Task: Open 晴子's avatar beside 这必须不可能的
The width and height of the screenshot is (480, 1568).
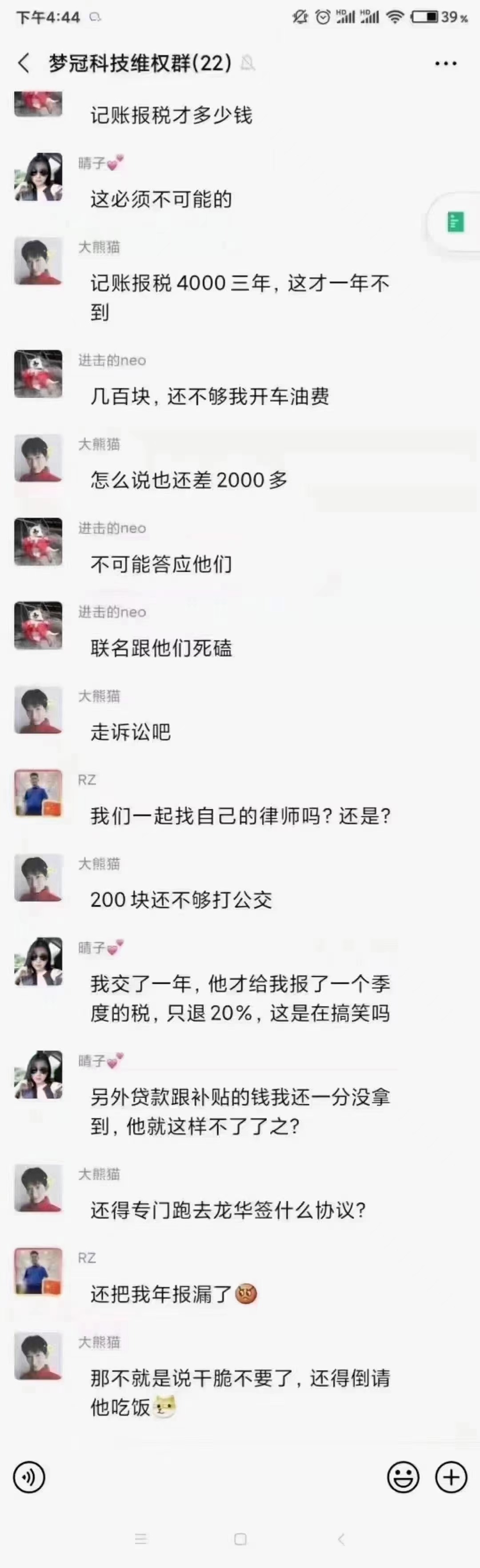Action: [x=38, y=177]
